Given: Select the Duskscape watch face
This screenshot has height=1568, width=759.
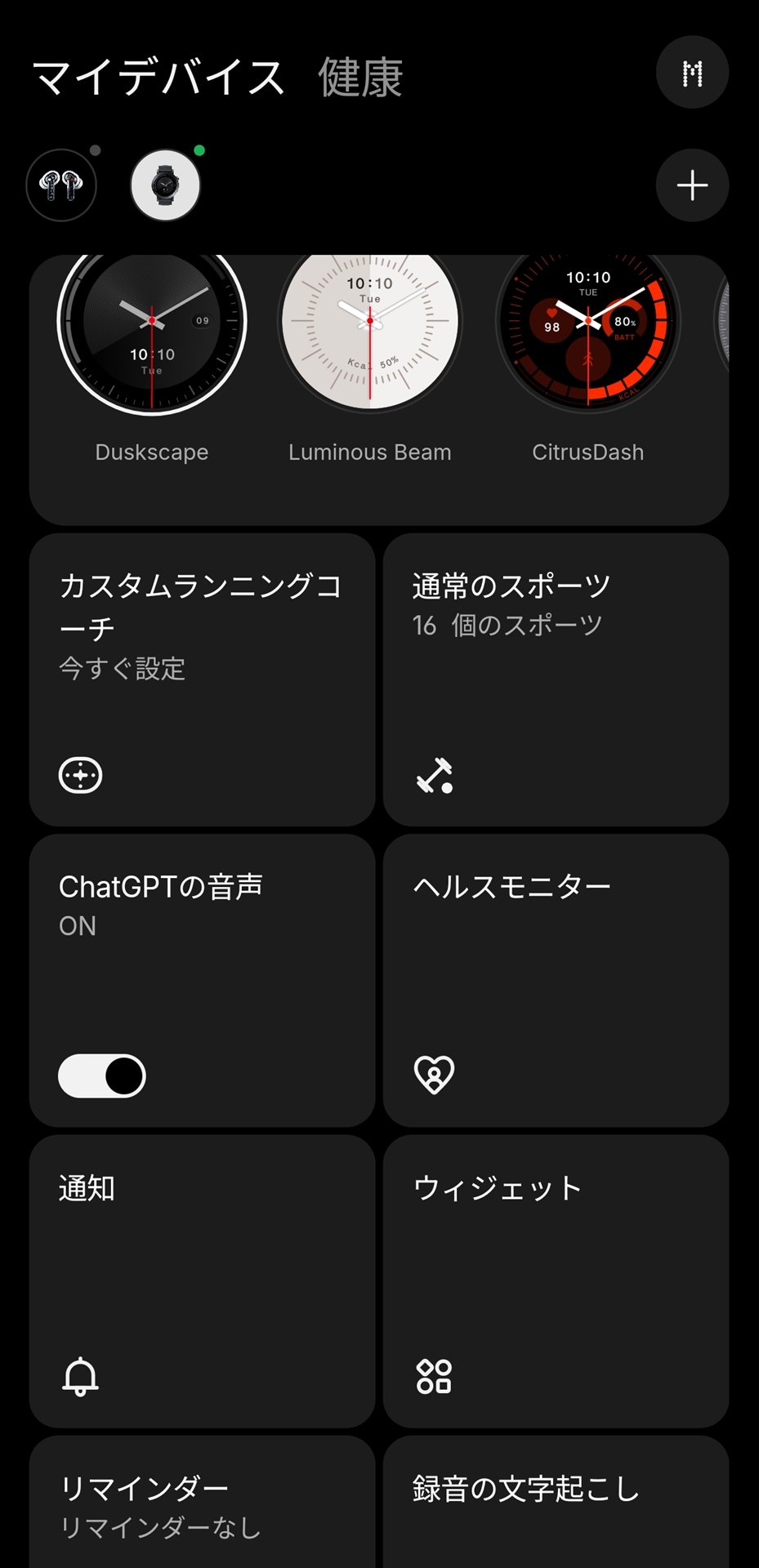Looking at the screenshot, I should click(x=153, y=327).
